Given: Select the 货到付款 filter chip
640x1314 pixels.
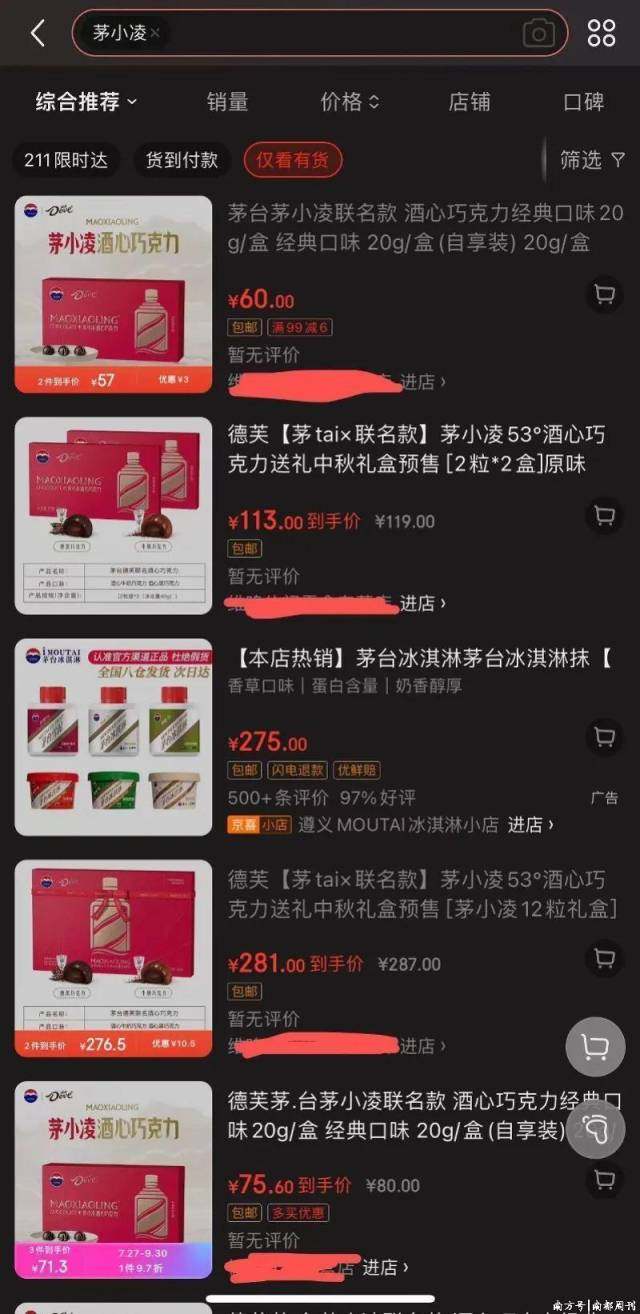Looking at the screenshot, I should tap(182, 160).
